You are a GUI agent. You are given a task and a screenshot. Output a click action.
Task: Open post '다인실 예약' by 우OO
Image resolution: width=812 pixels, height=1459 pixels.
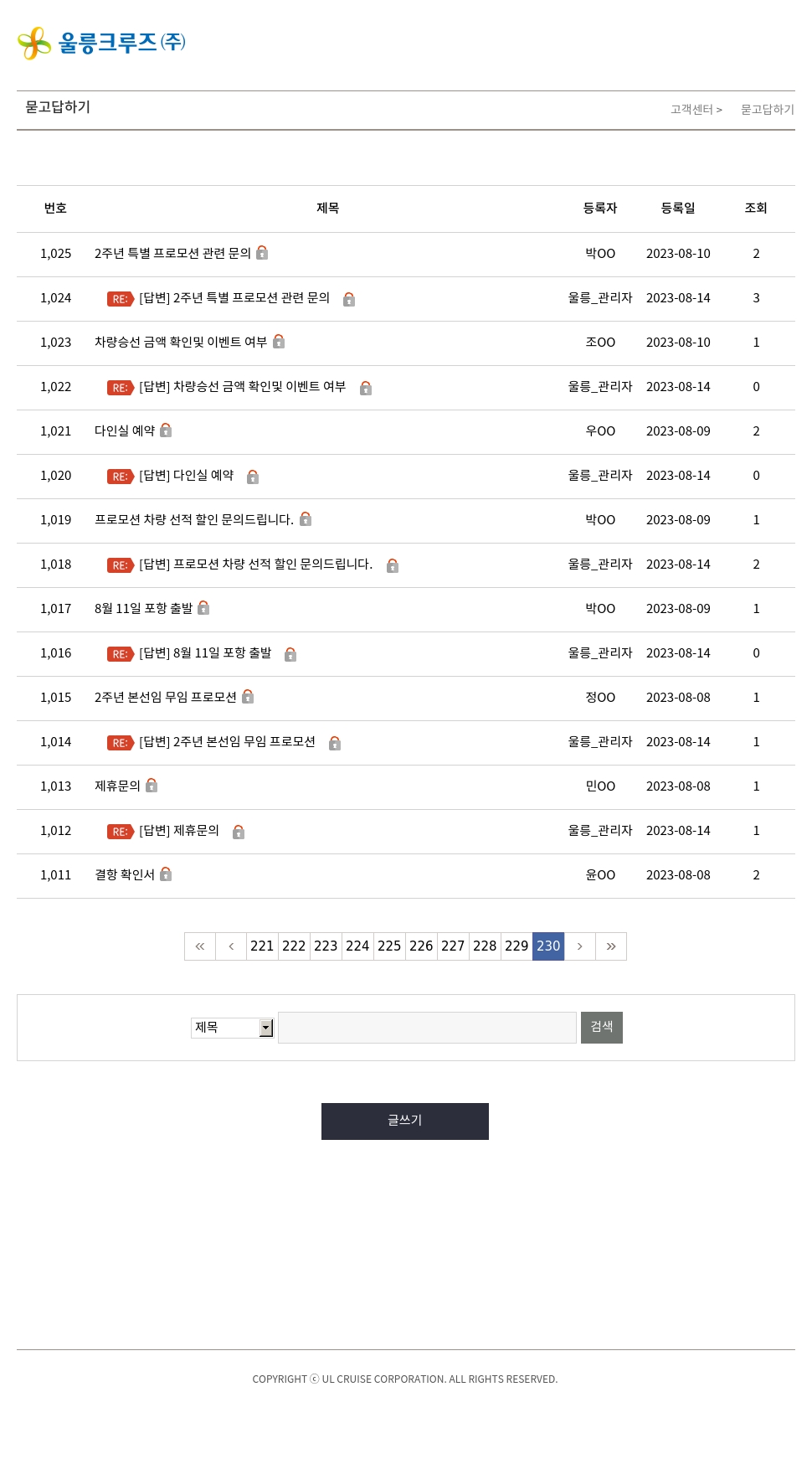coord(125,430)
